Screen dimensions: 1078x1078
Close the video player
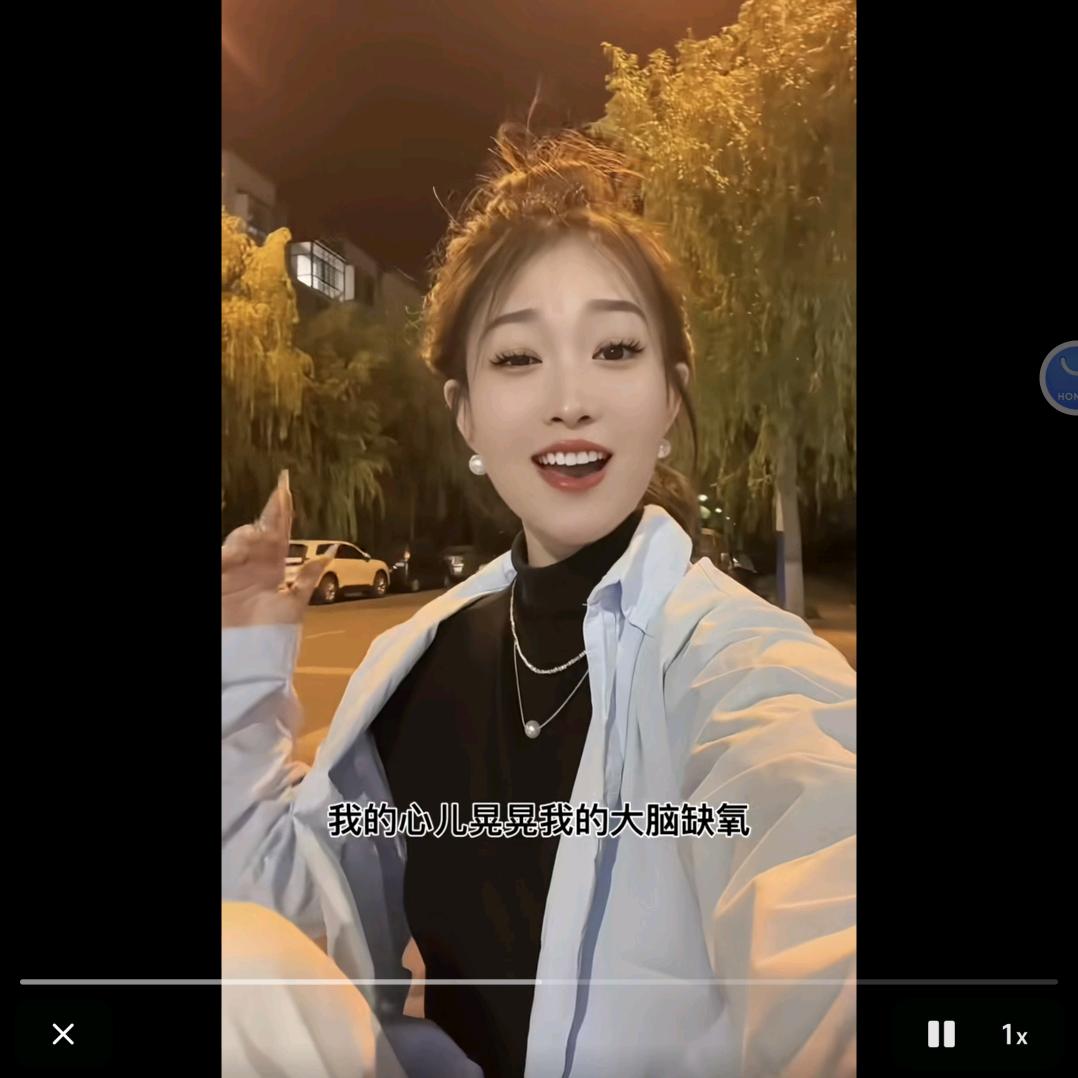[63, 1033]
